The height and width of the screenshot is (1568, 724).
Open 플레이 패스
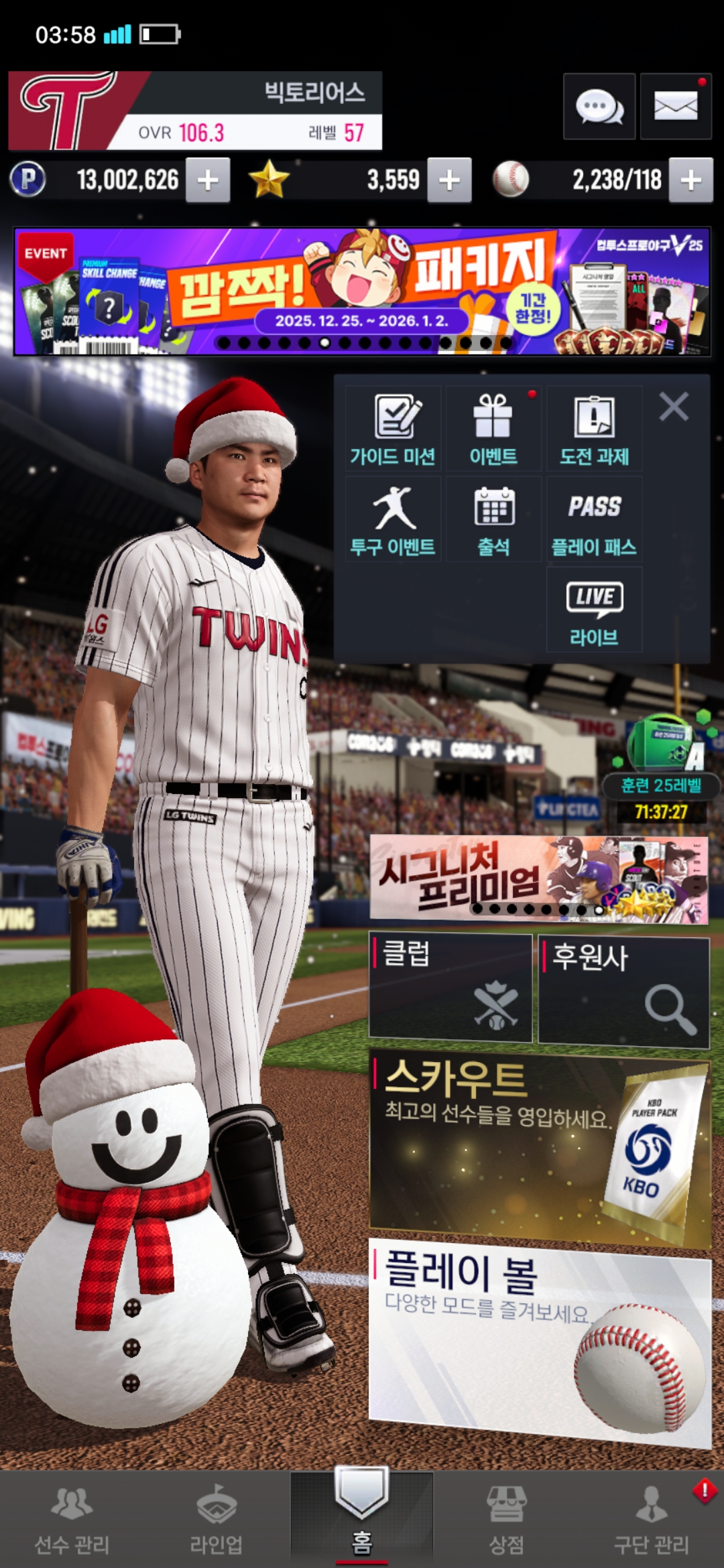coord(594,519)
